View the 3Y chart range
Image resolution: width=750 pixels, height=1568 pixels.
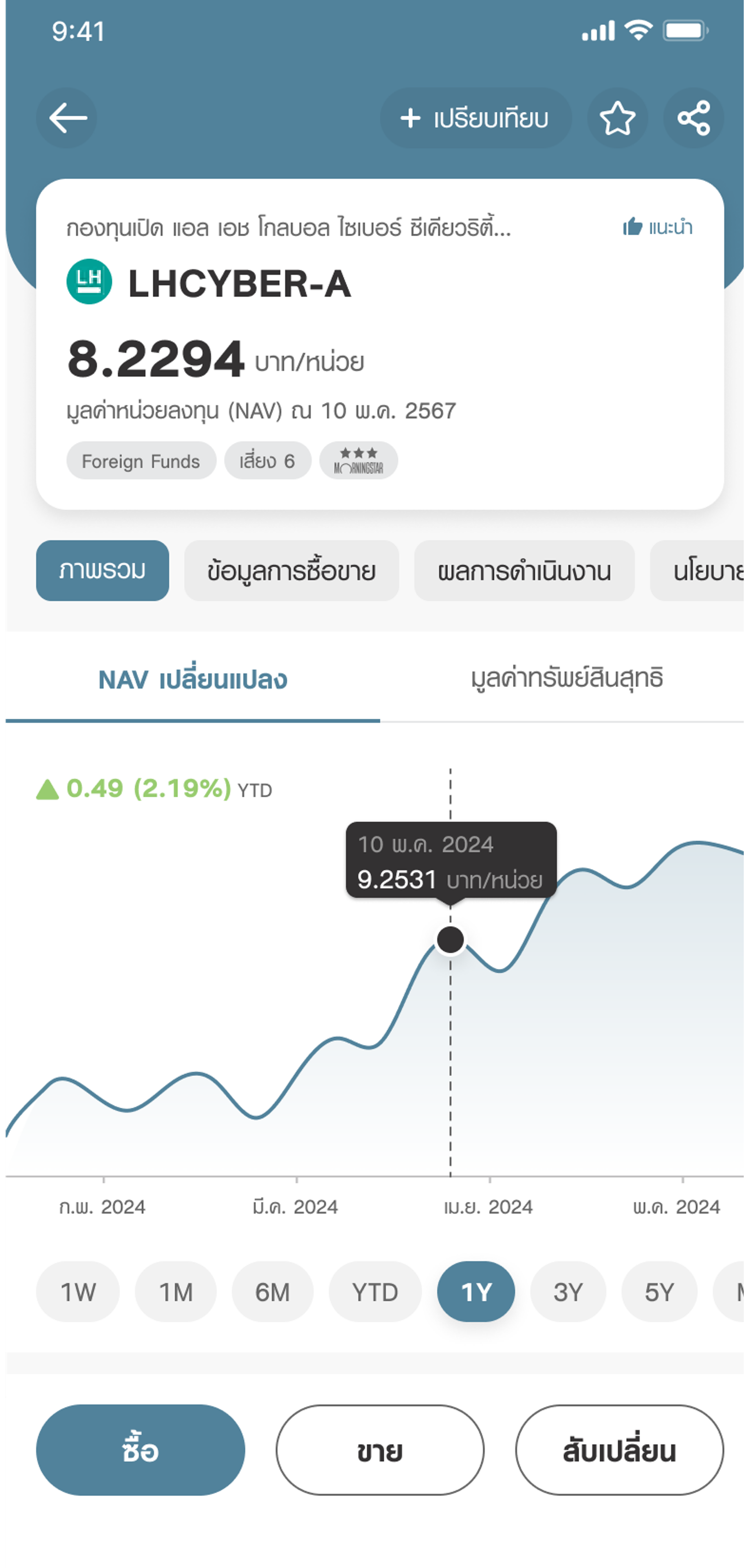click(567, 1292)
